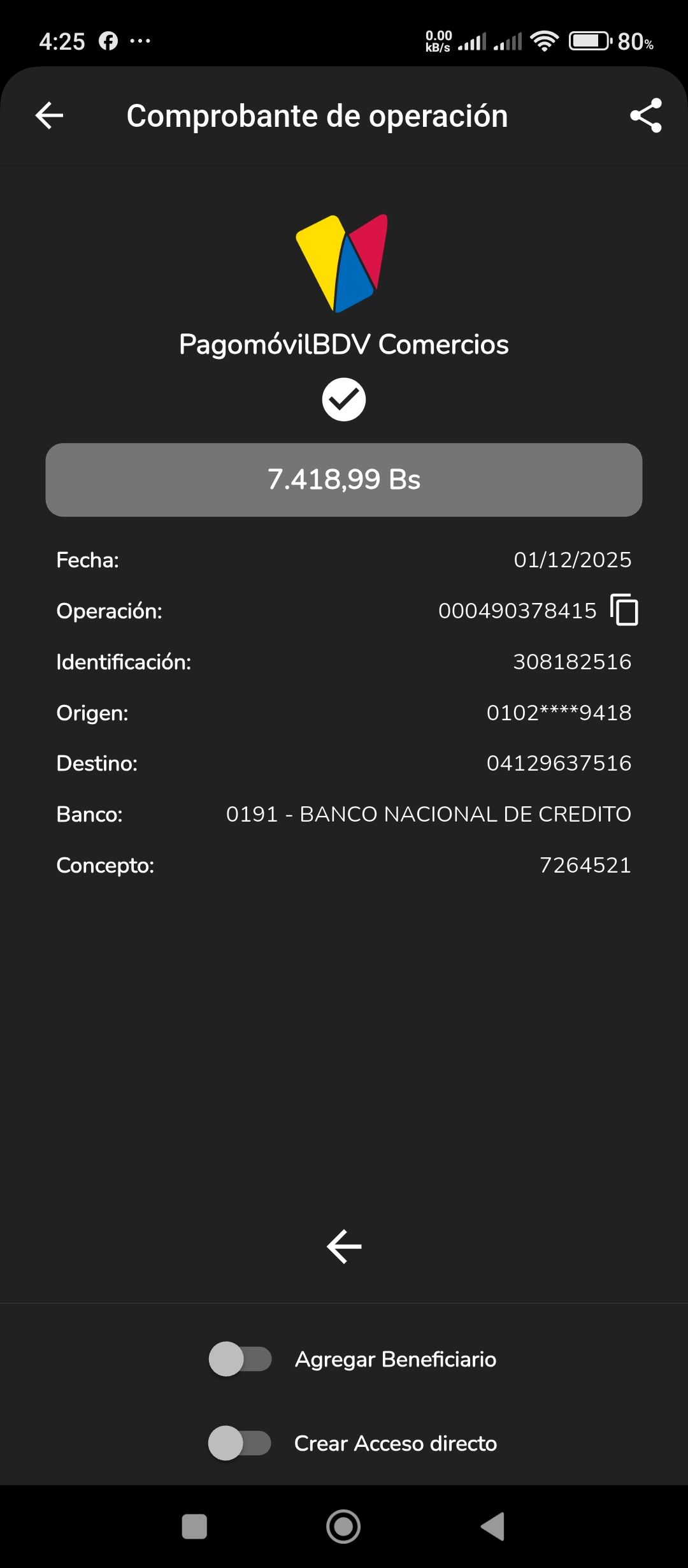This screenshot has width=688, height=1568.
Task: Turn on Crear Acceso directo
Action: point(240,1443)
